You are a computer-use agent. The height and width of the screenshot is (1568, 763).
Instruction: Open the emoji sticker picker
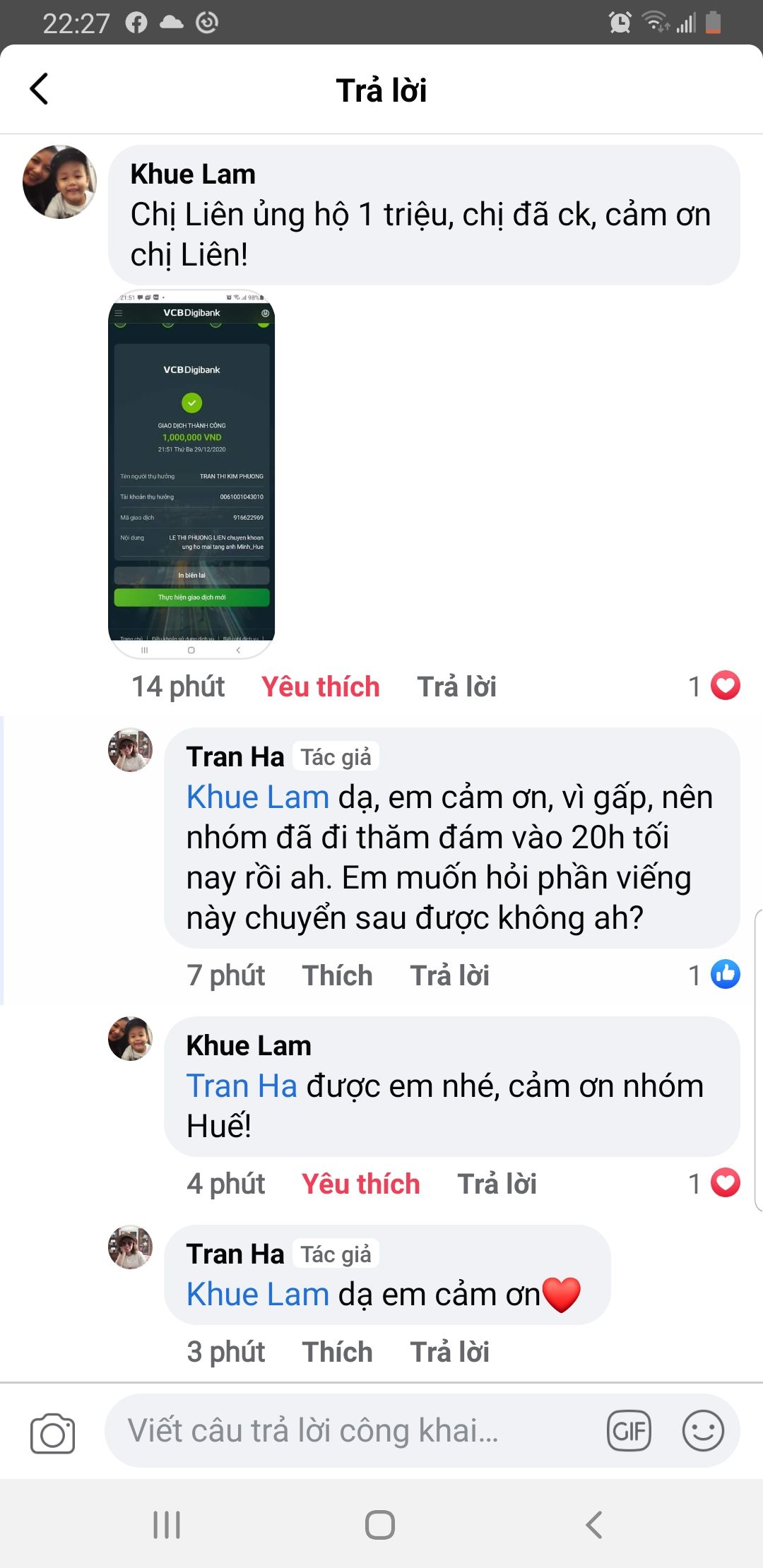coord(703,1432)
